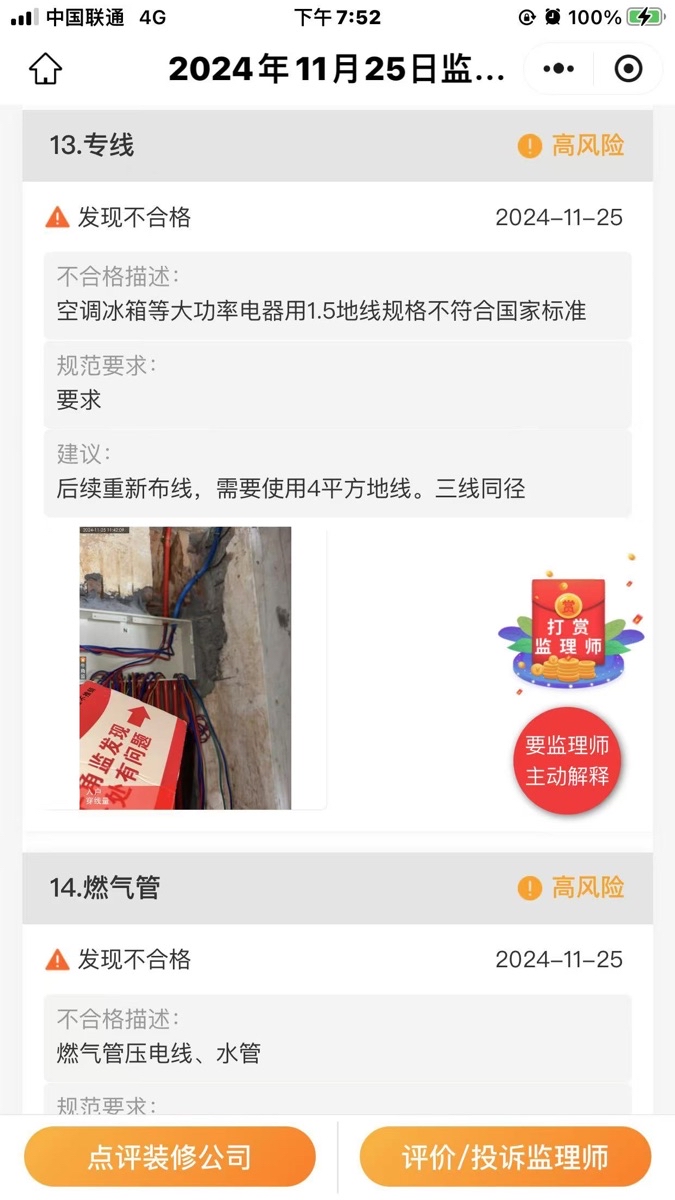
Task: Open the three-dot more menu
Action: point(558,69)
